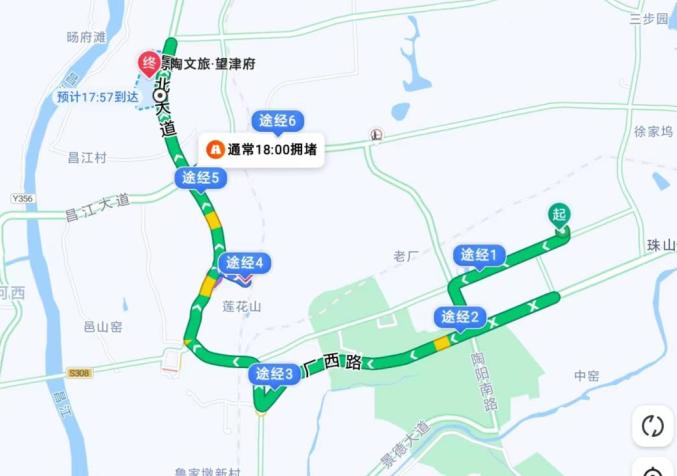This screenshot has width=677, height=476.
Task: Open the 通常18:00拥堵 congestion bubble
Action: (261, 150)
